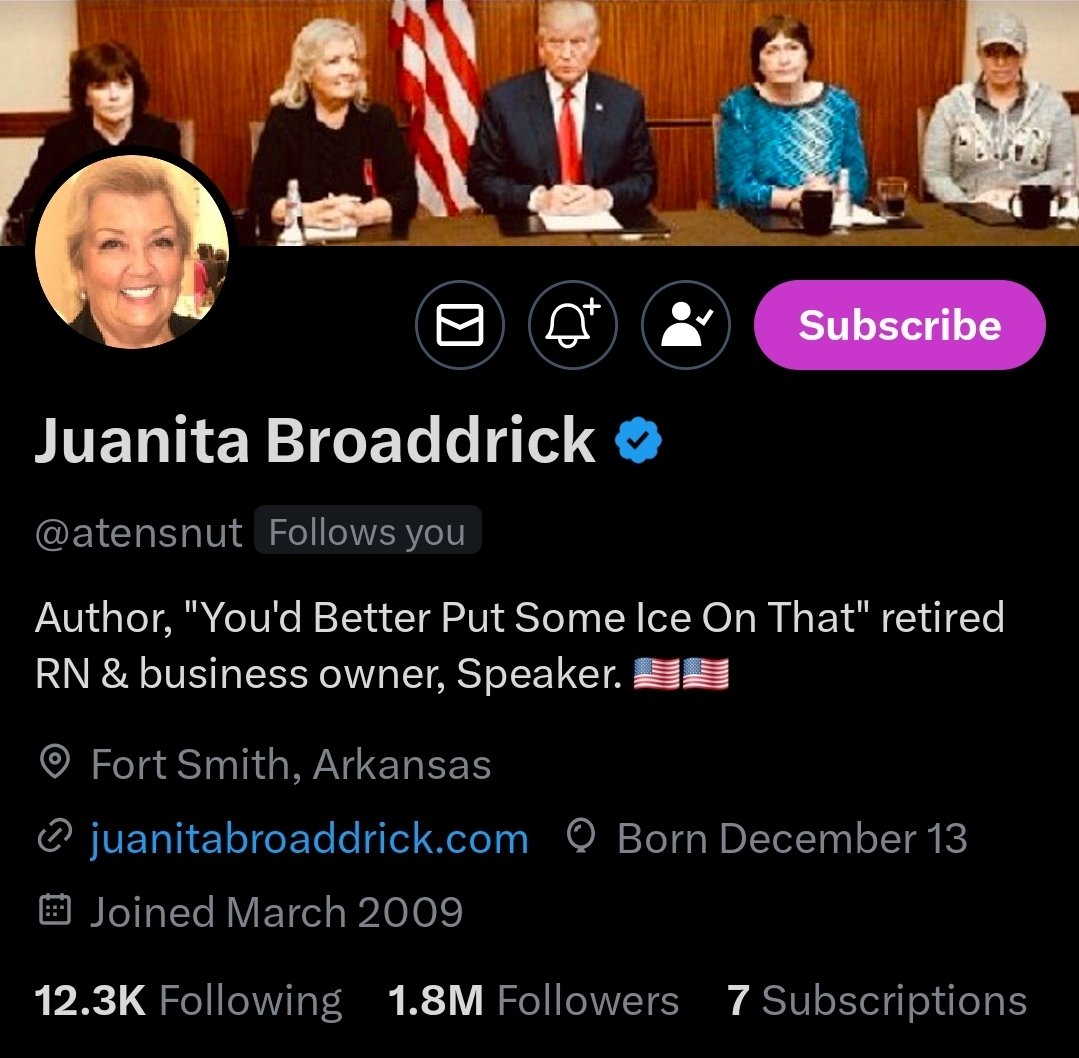Open the 7 Subscriptions list
The height and width of the screenshot is (1058, 1079).
pos(877,1001)
